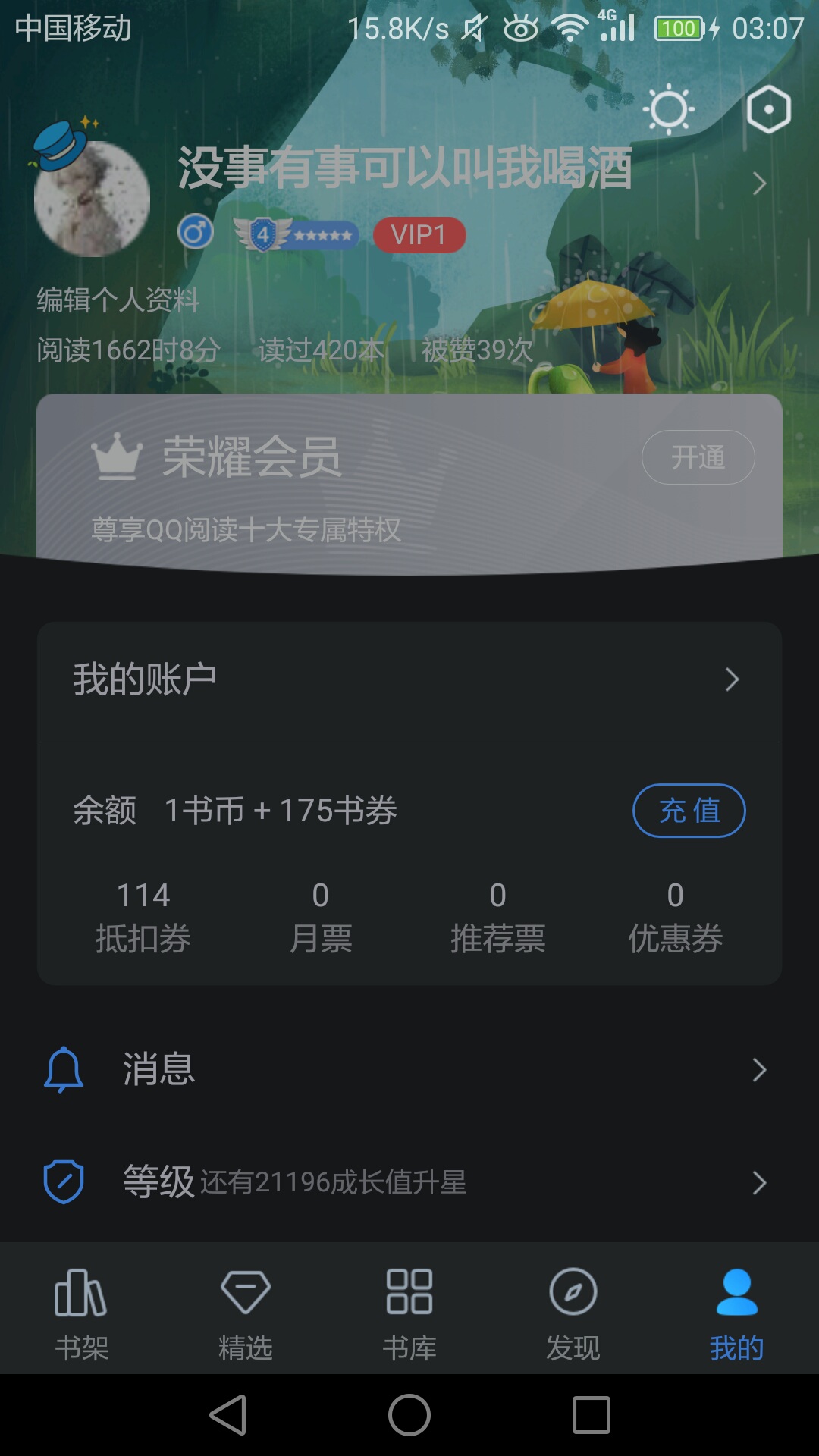Open 月票 monthly tickets
The height and width of the screenshot is (1456, 819).
321,918
